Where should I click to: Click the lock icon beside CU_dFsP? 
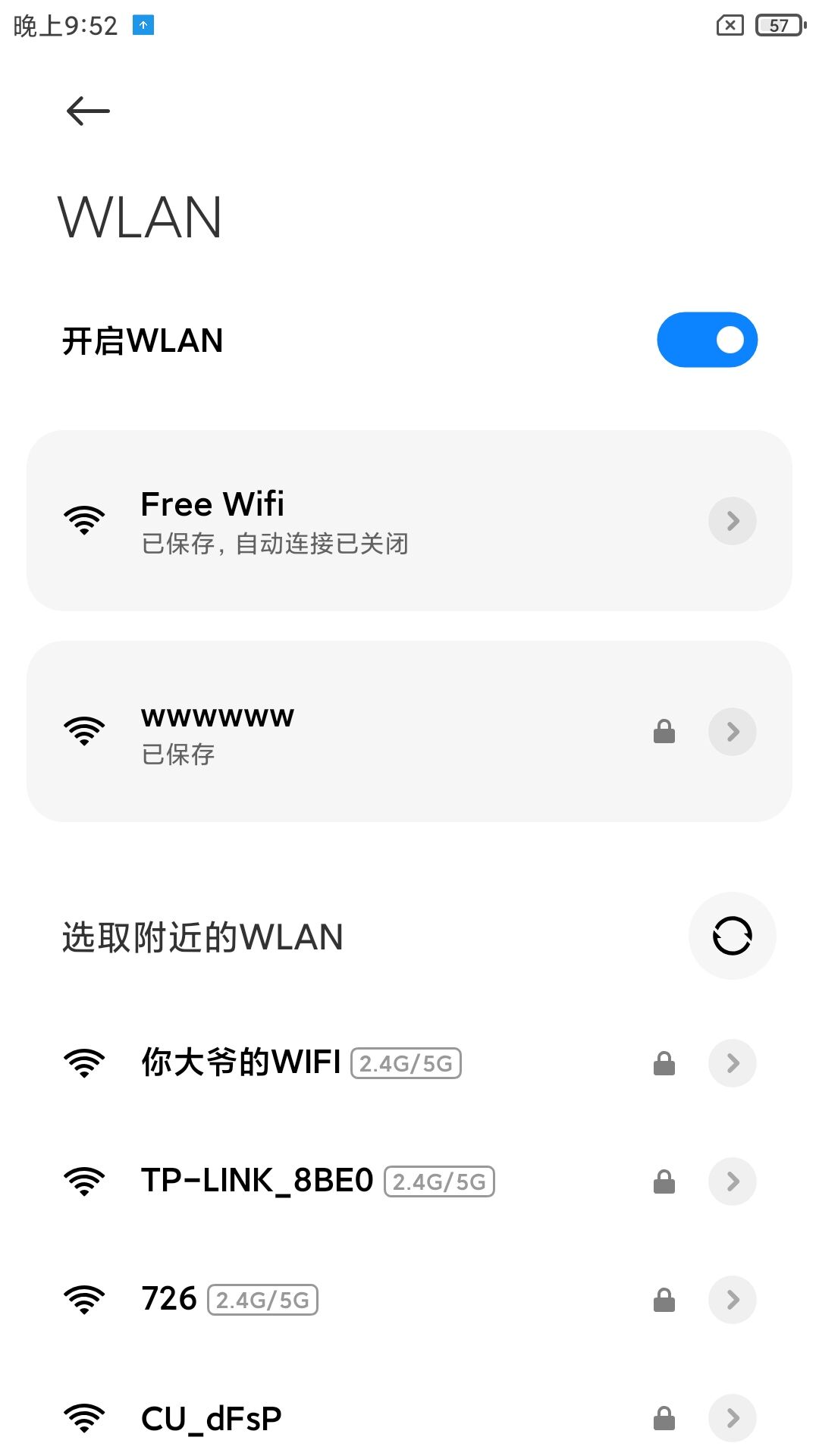(664, 1417)
